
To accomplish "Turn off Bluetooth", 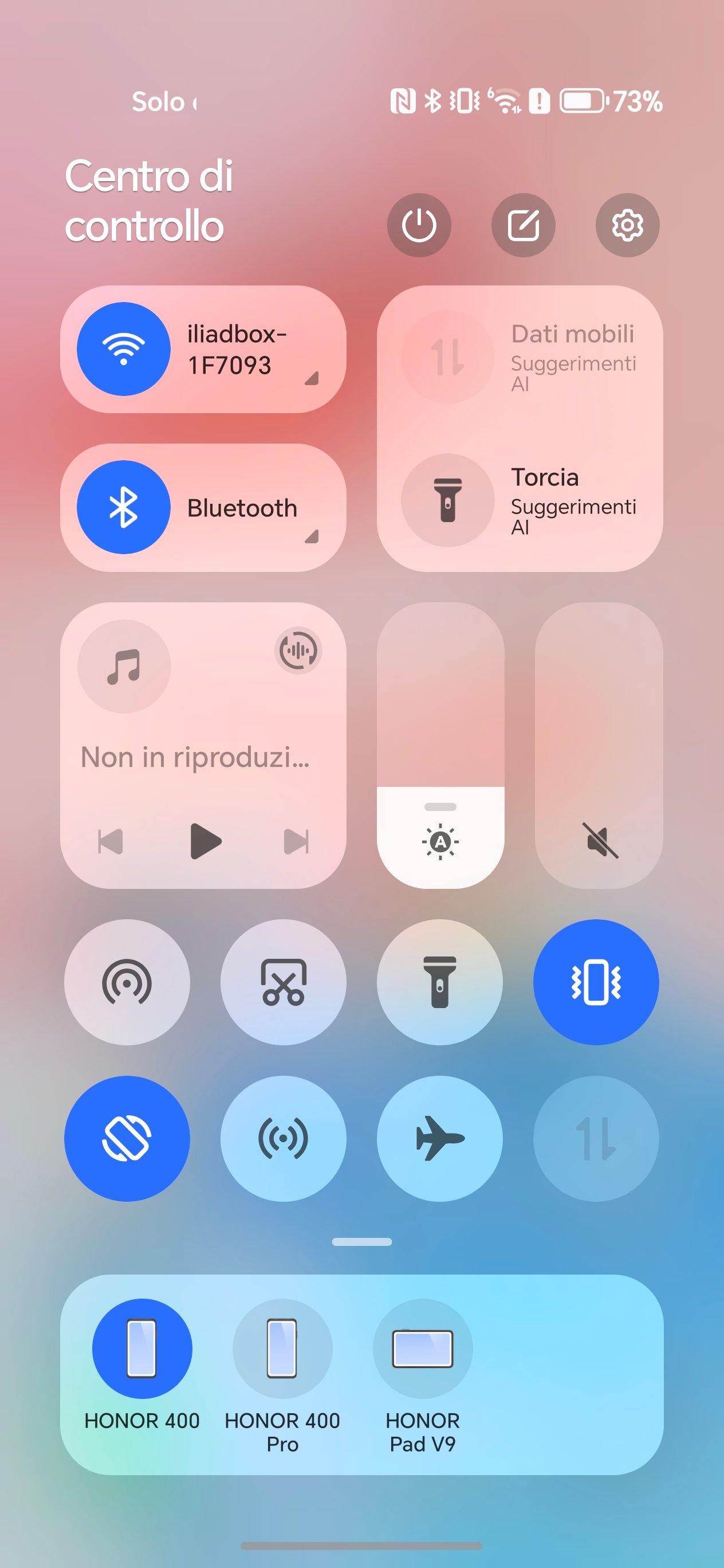I will click(x=124, y=507).
